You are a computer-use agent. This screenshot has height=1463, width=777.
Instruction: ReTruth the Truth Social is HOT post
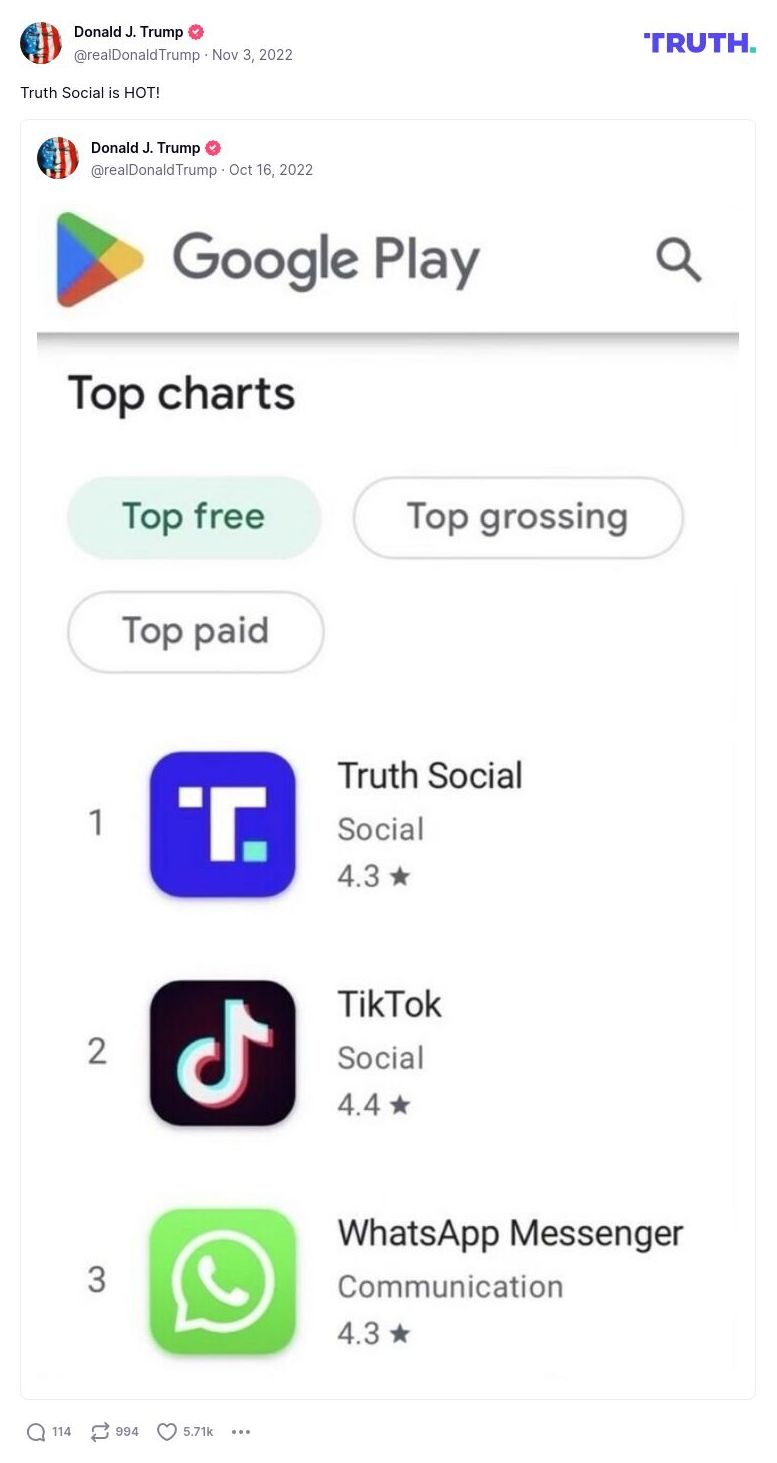(x=99, y=1432)
